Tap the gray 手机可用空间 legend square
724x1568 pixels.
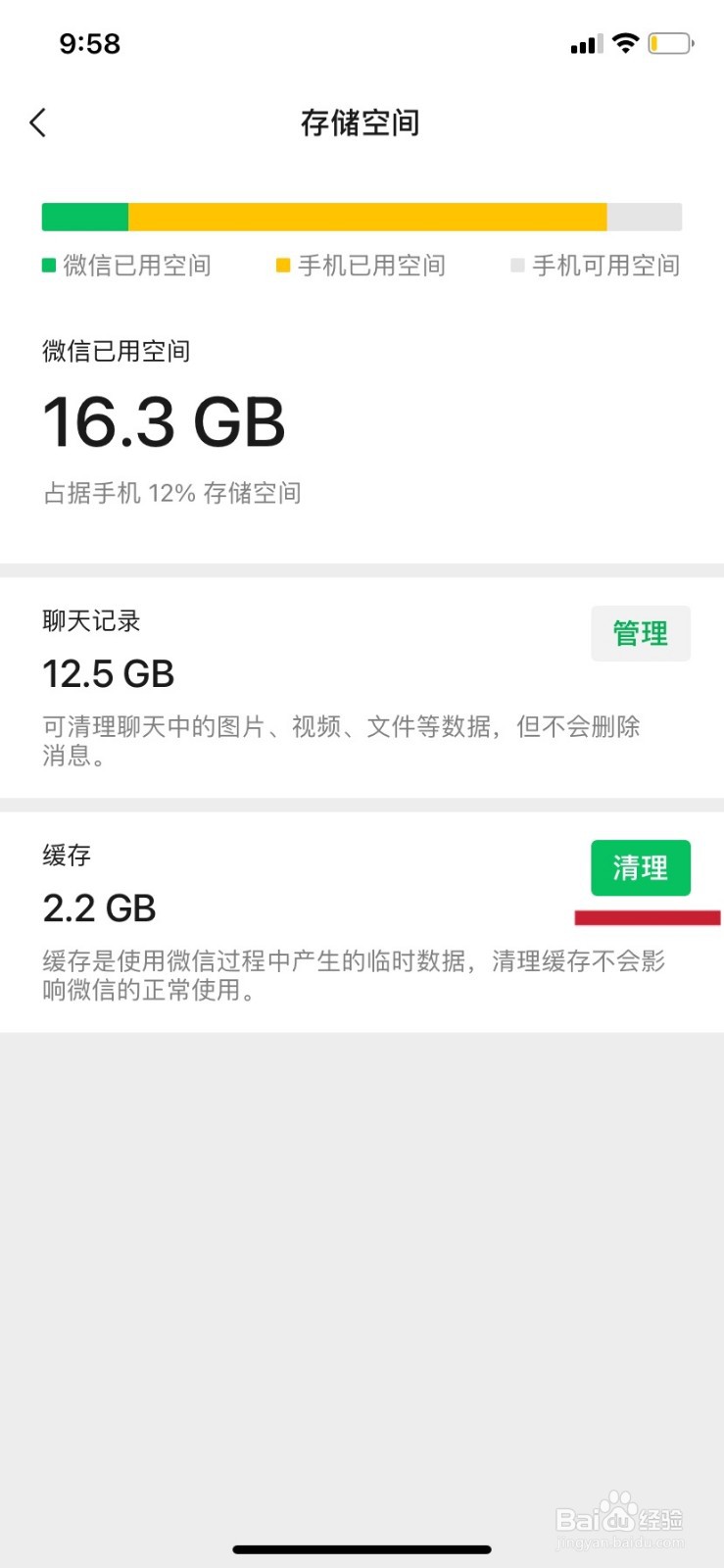point(517,265)
